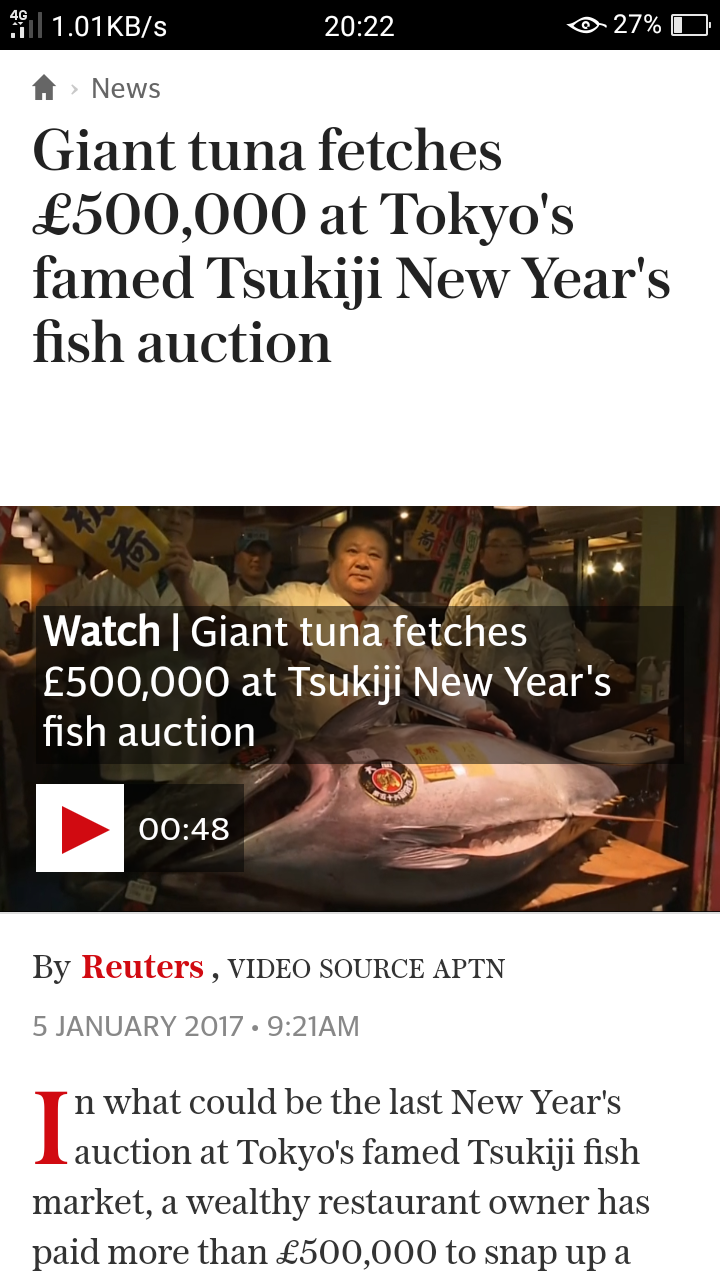Open the News breadcrumb link
The image size is (720, 1280).
click(x=126, y=89)
